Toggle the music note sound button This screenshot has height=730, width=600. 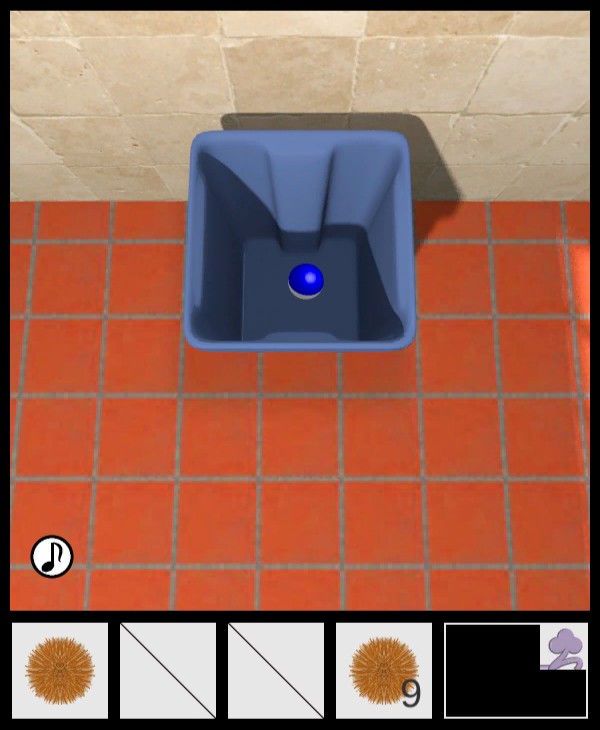(x=52, y=556)
